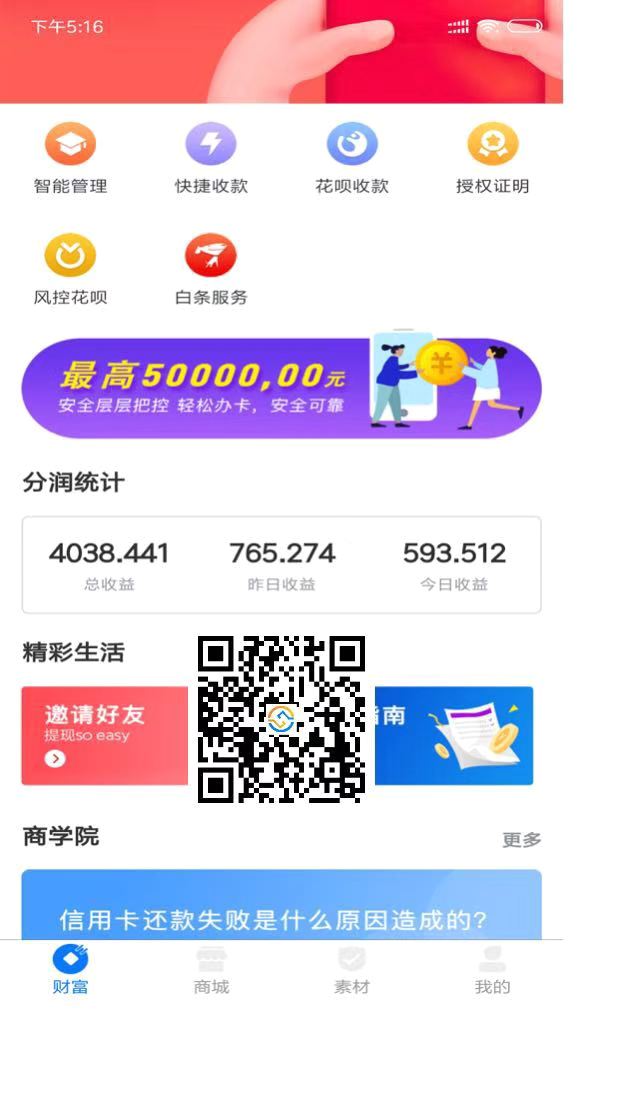The width and height of the screenshot is (621, 1104).
Task: Switch to the 商城 tab
Action: (x=211, y=970)
